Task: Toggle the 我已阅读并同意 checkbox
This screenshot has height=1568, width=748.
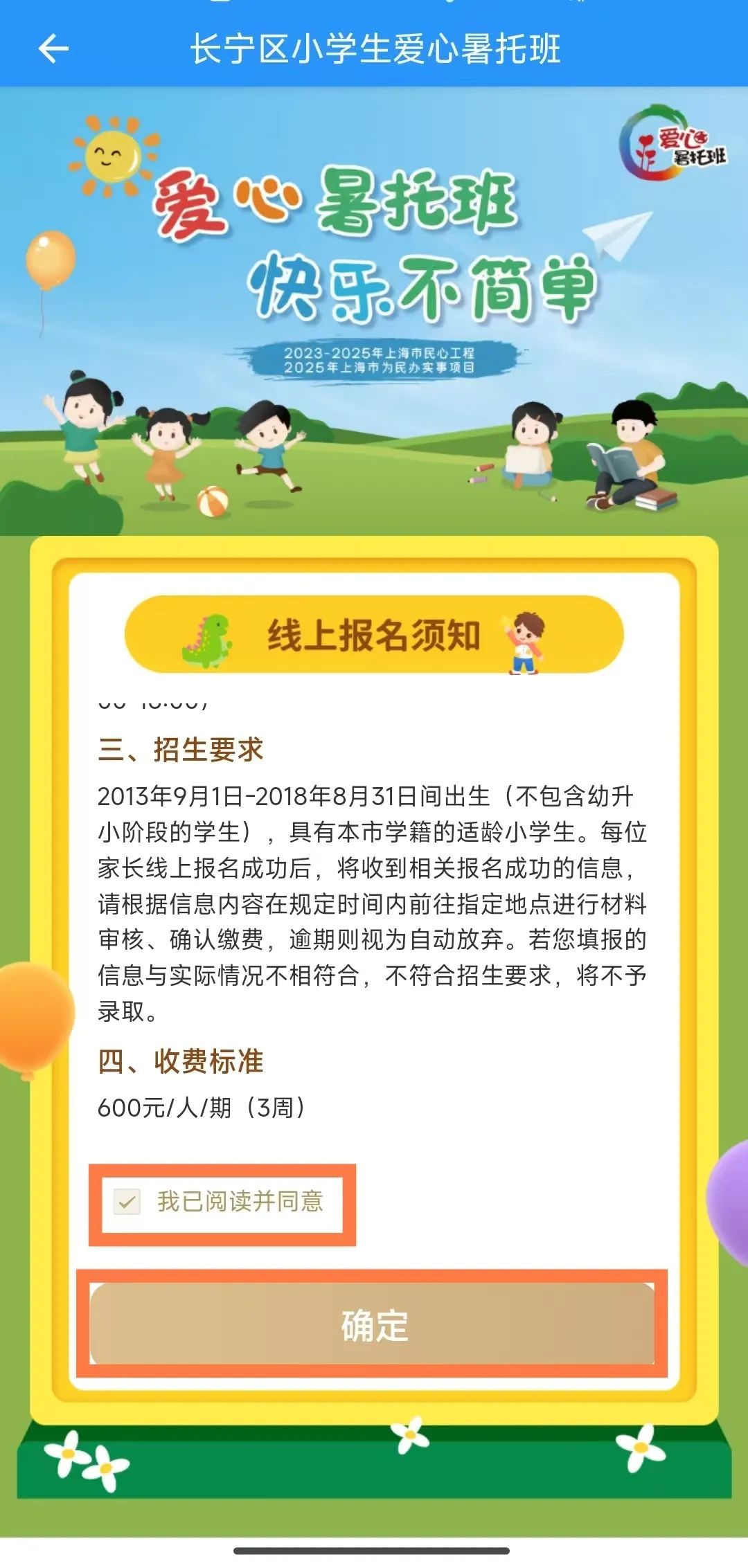Action: click(x=127, y=1202)
